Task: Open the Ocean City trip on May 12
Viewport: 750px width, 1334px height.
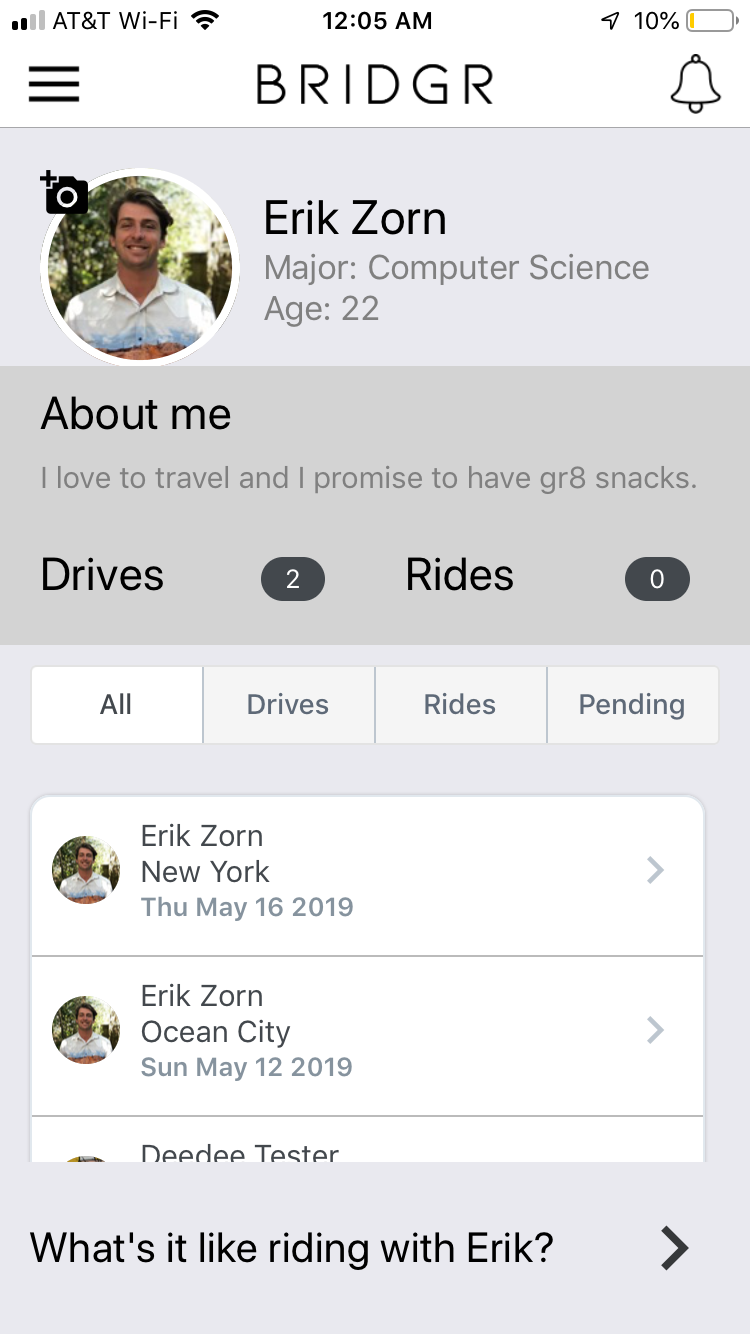Action: point(368,1036)
